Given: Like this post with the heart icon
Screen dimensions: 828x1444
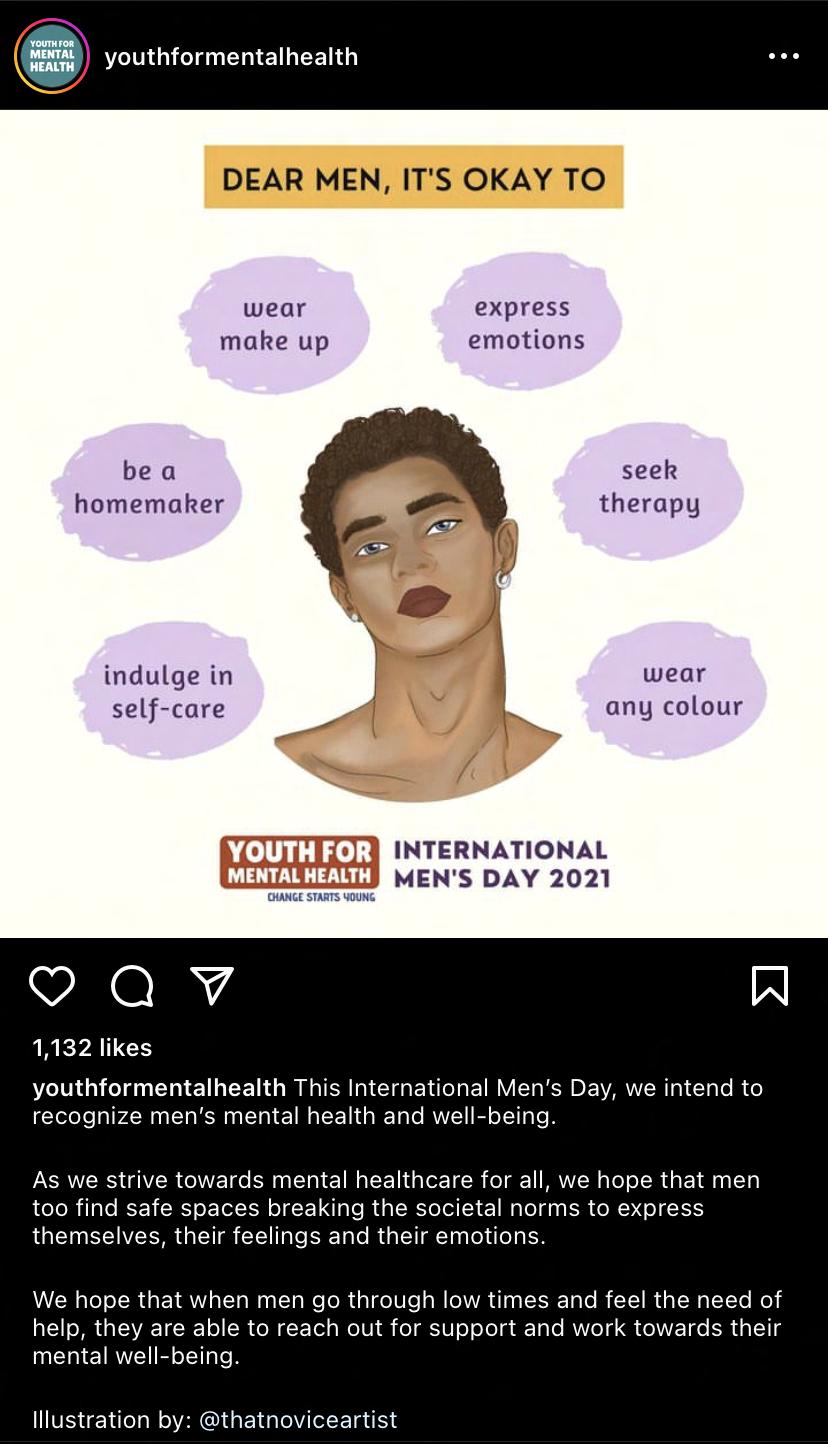Looking at the screenshot, I should click(52, 985).
